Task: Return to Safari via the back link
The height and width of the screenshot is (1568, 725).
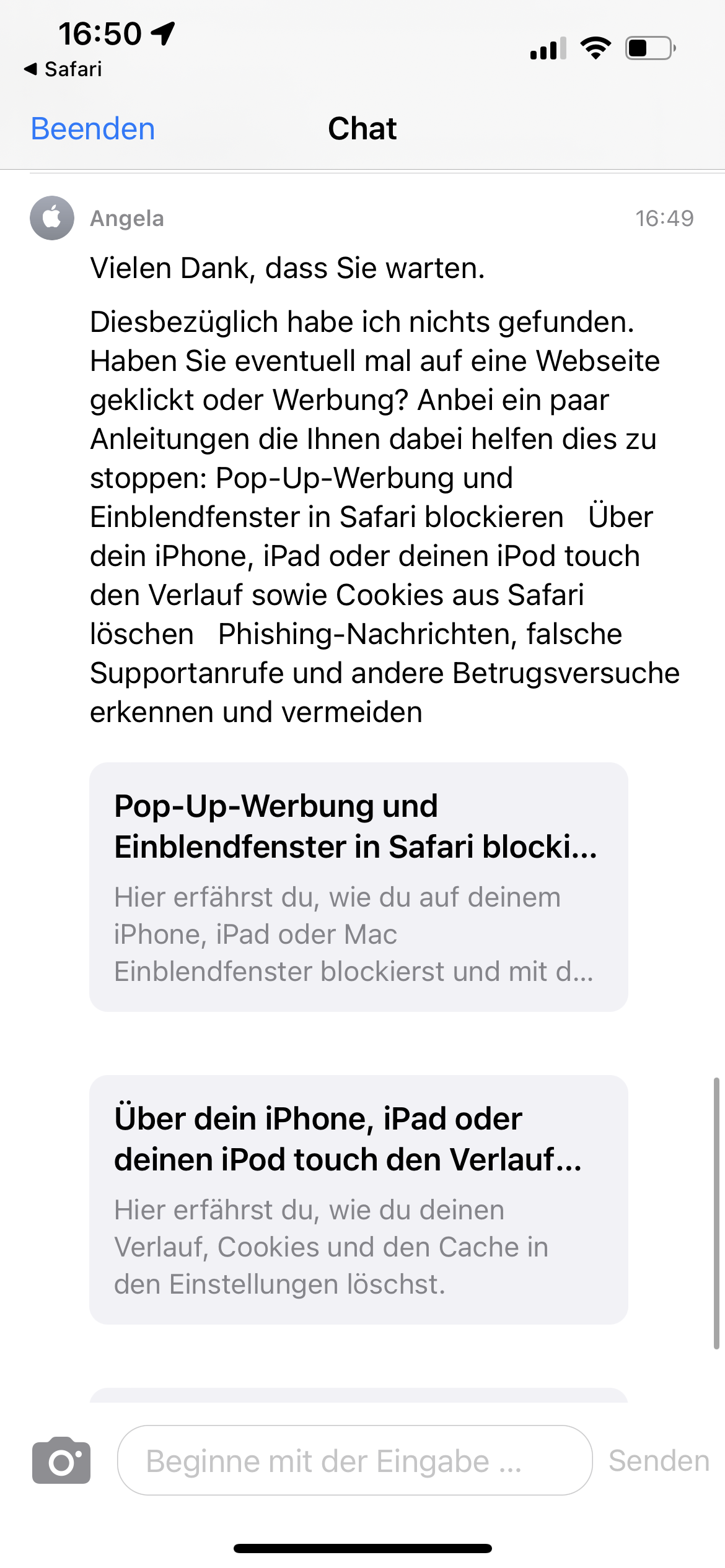Action: 63,69
